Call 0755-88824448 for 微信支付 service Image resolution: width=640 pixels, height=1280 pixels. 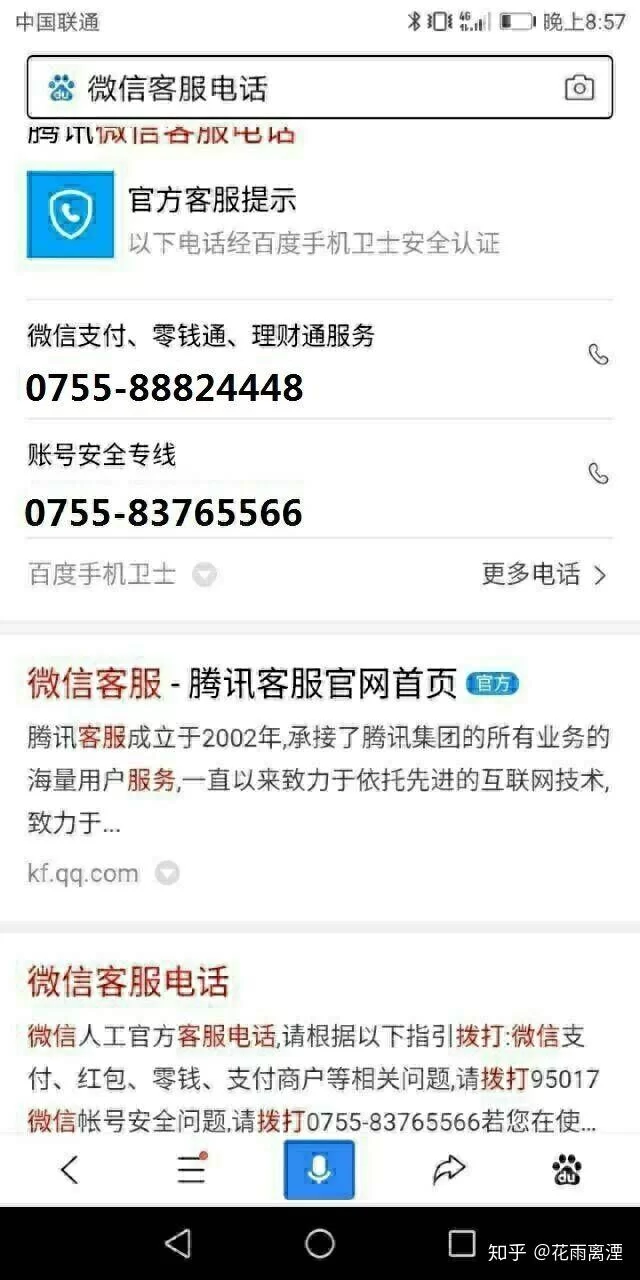598,355
